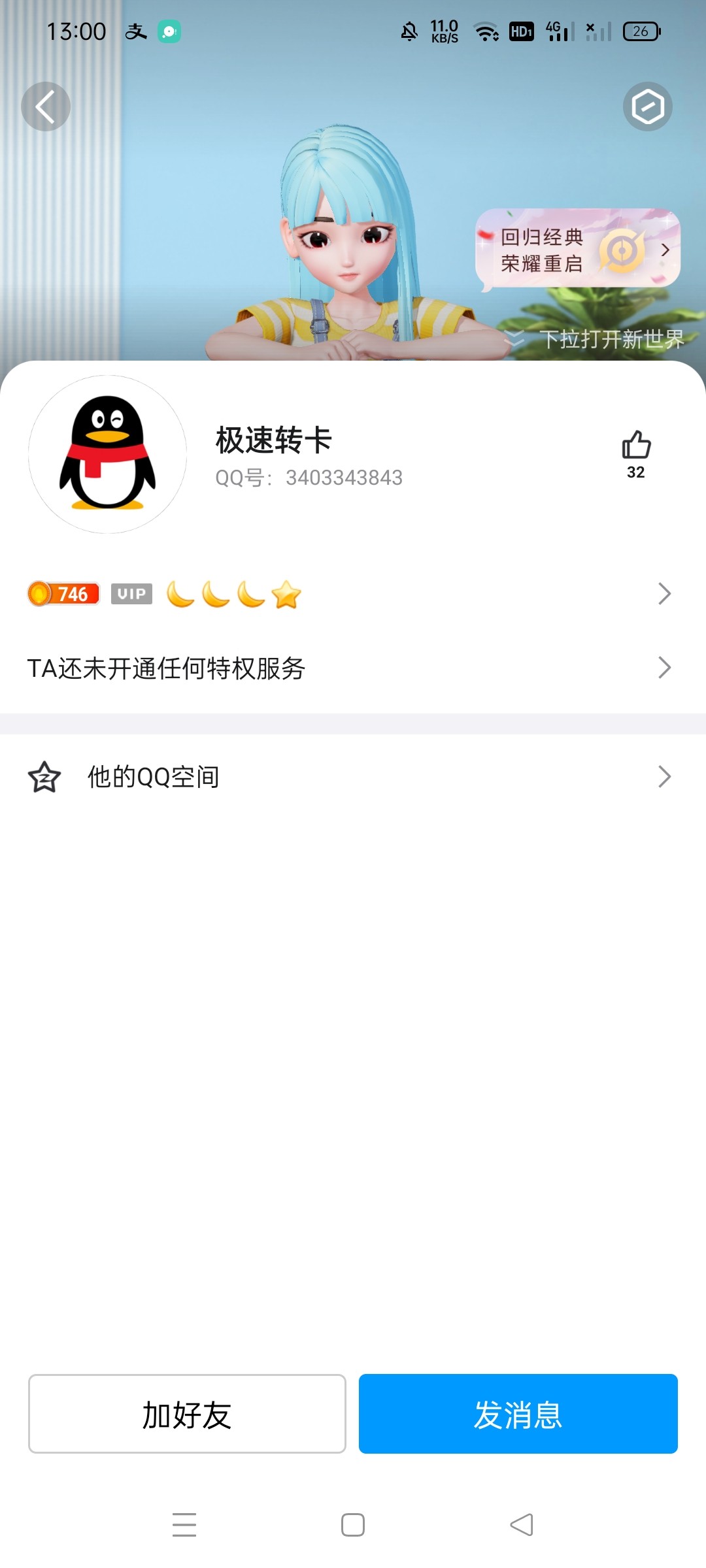View the penguin profile avatar

(108, 454)
